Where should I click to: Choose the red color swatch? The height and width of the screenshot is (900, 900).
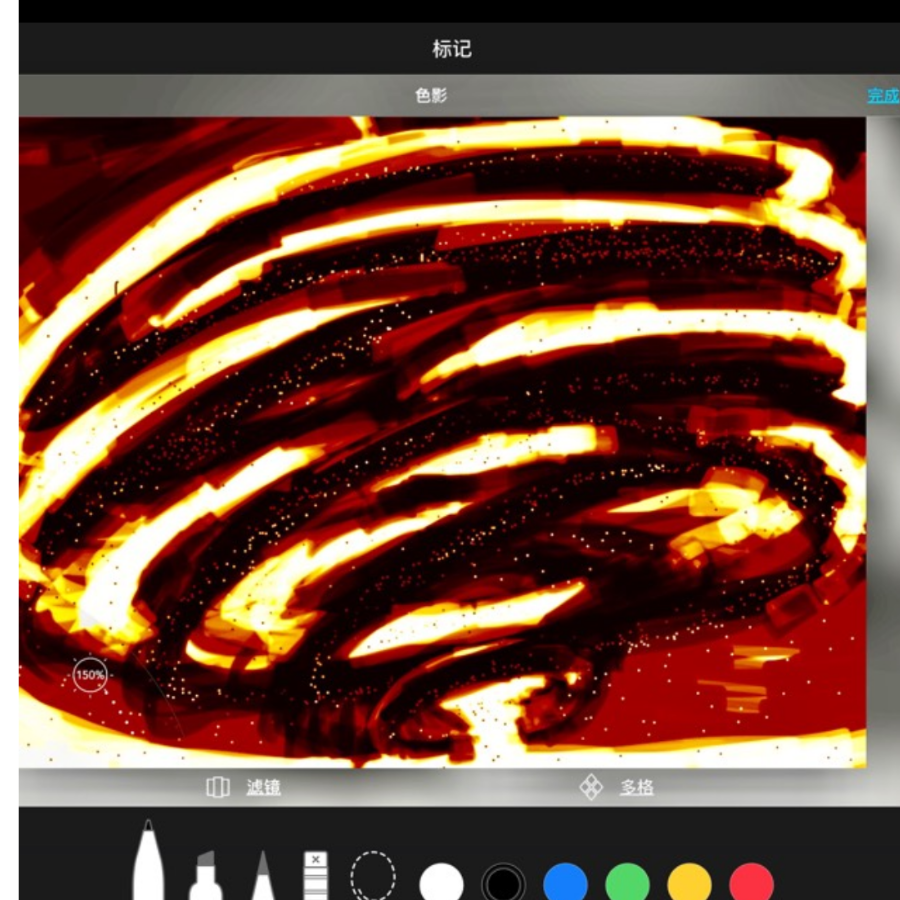751,884
